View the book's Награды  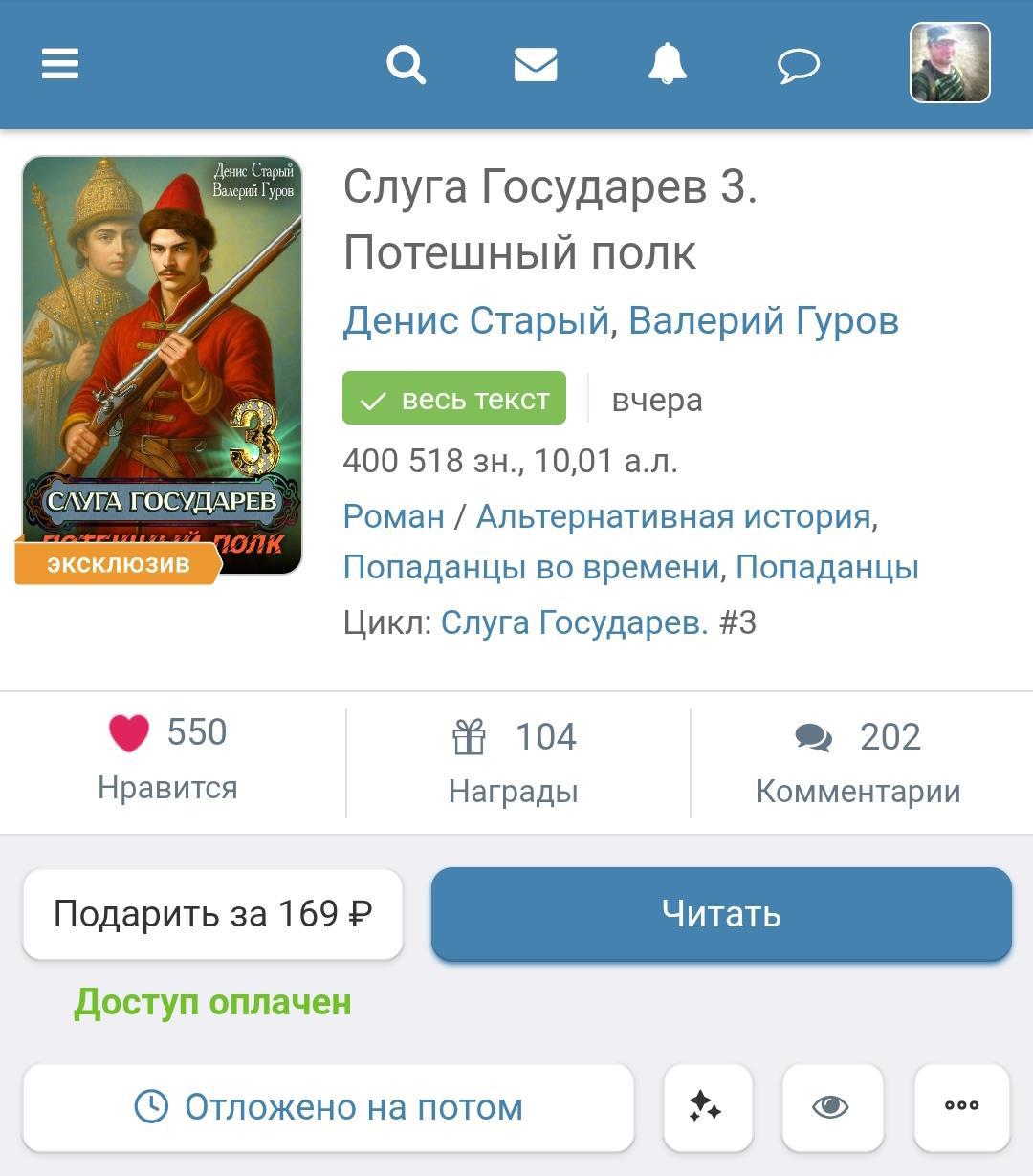click(x=514, y=762)
